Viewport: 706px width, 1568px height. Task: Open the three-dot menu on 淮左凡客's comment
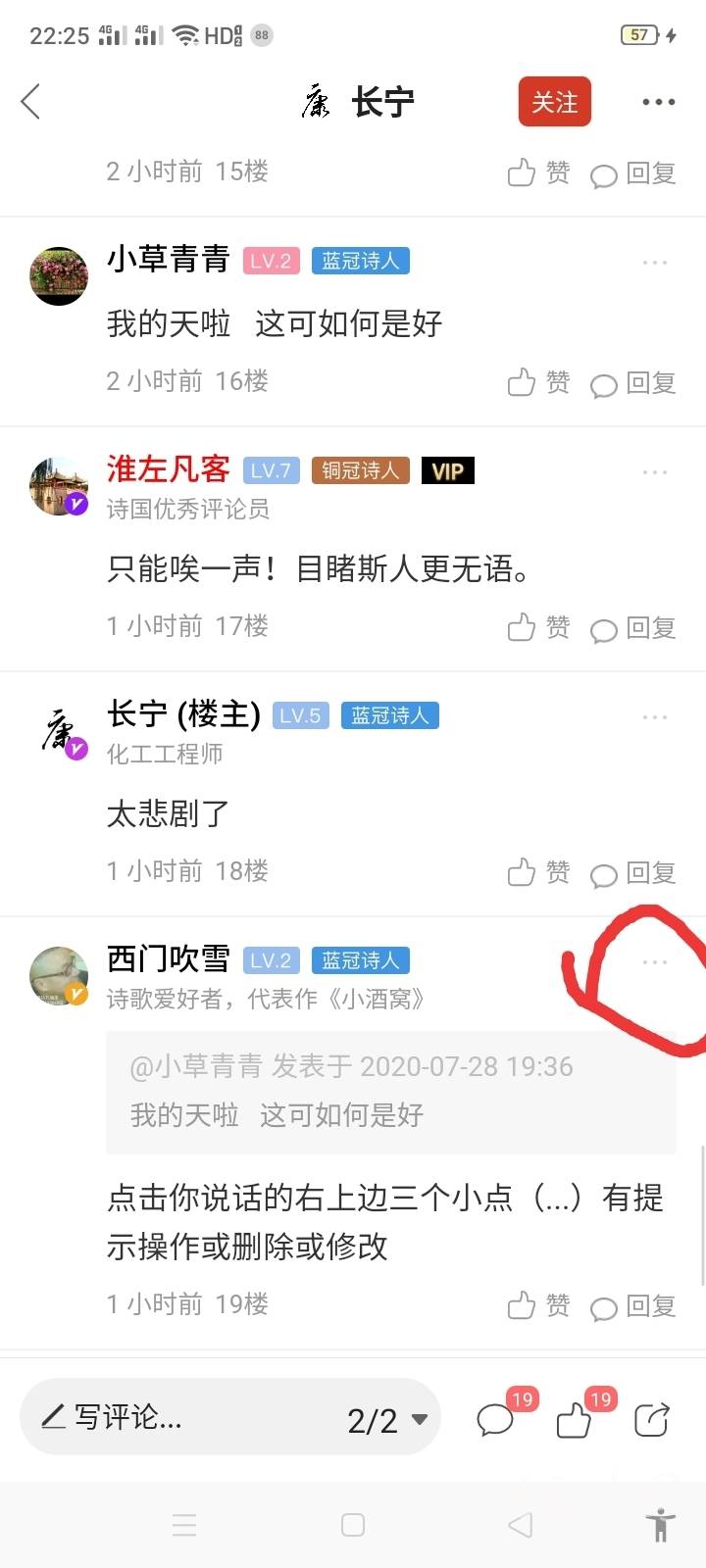654,472
